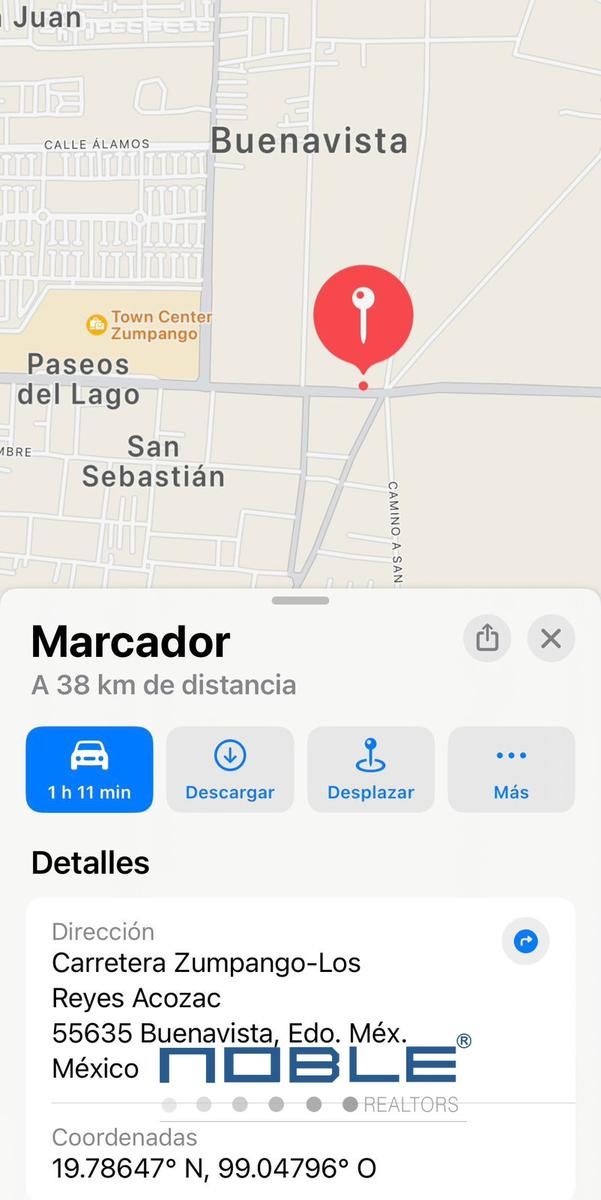Open the Más options
Viewport: 601px width, 1200px height.
511,769
